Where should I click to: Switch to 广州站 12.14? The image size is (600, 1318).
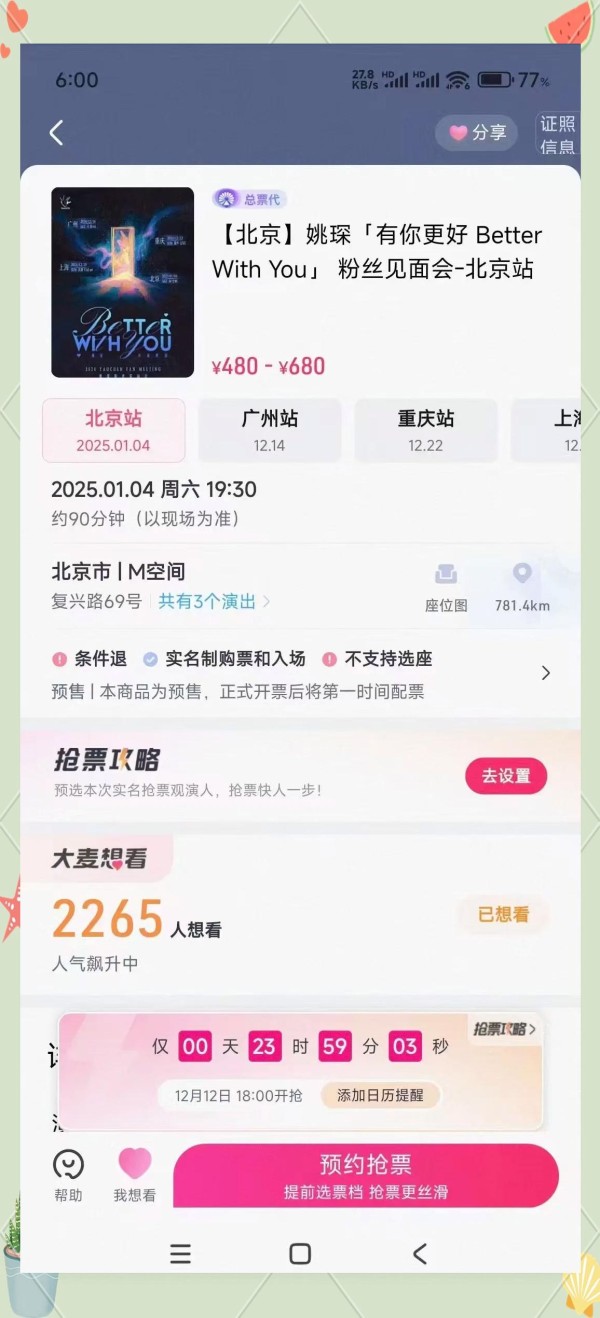point(269,430)
